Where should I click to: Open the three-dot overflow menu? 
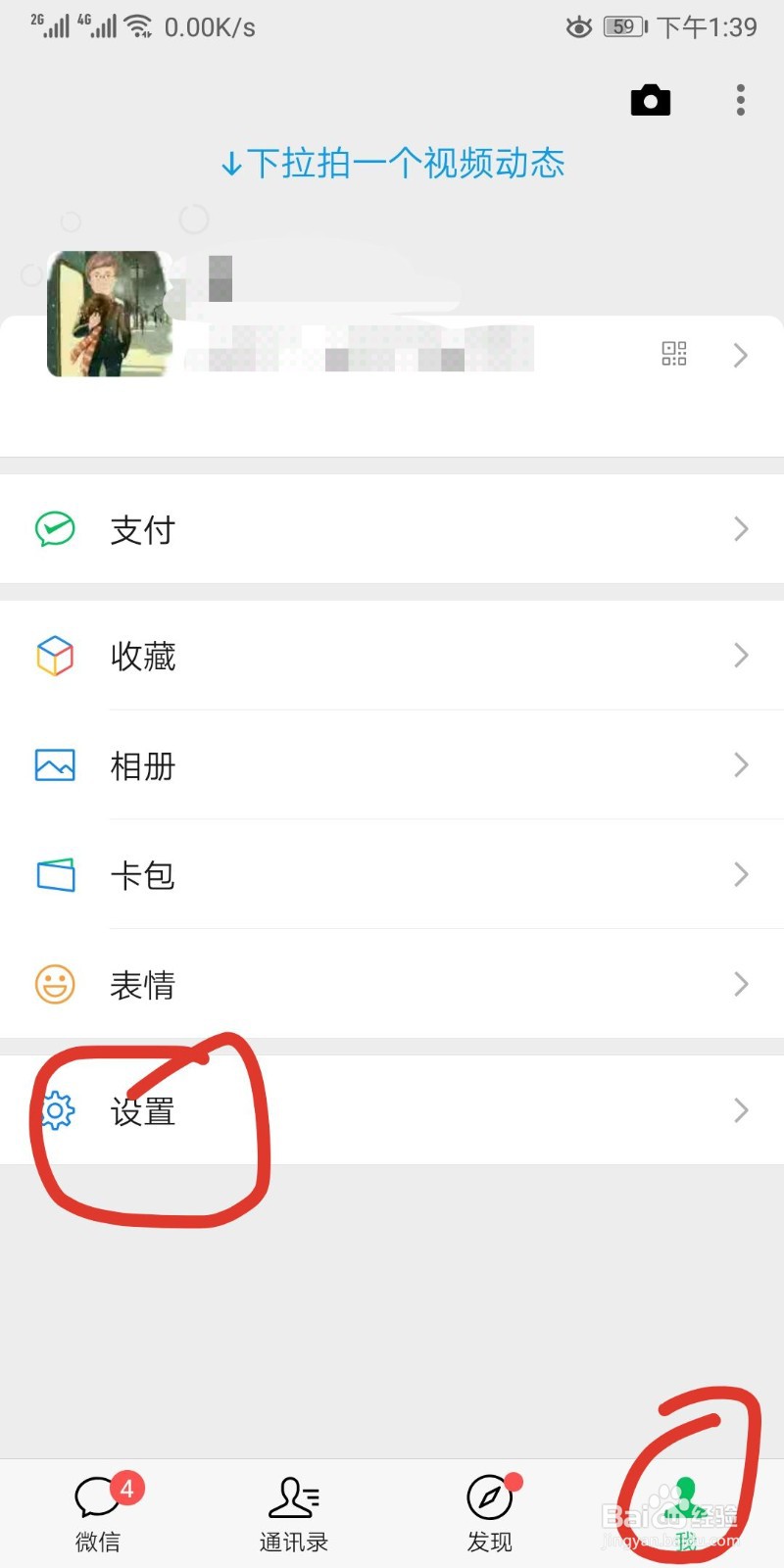tap(740, 99)
